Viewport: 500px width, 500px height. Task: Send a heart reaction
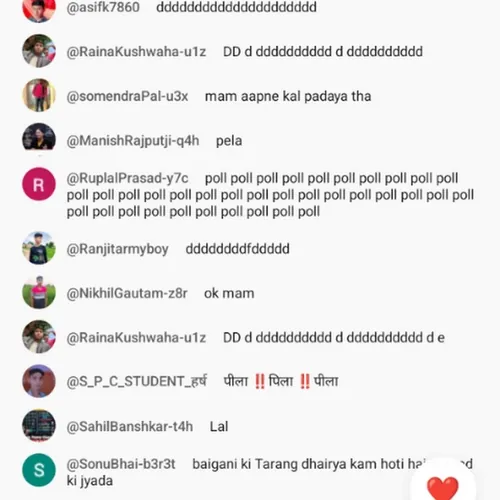[443, 487]
